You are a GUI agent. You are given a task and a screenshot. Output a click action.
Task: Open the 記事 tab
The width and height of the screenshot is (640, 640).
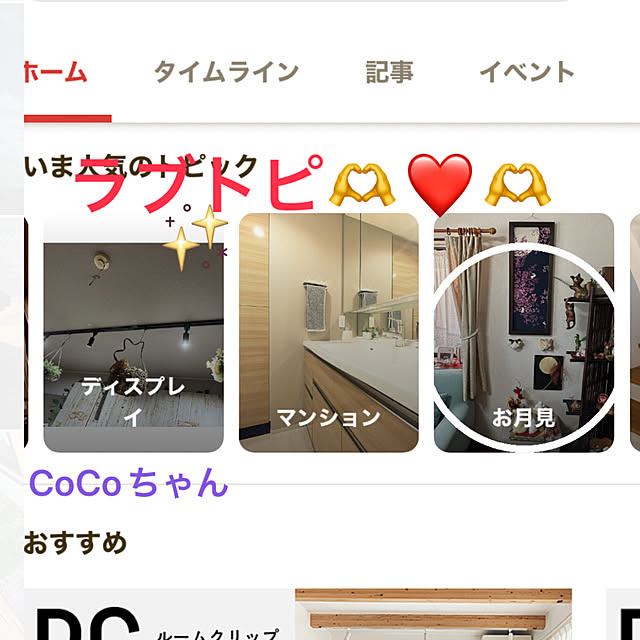tap(388, 72)
